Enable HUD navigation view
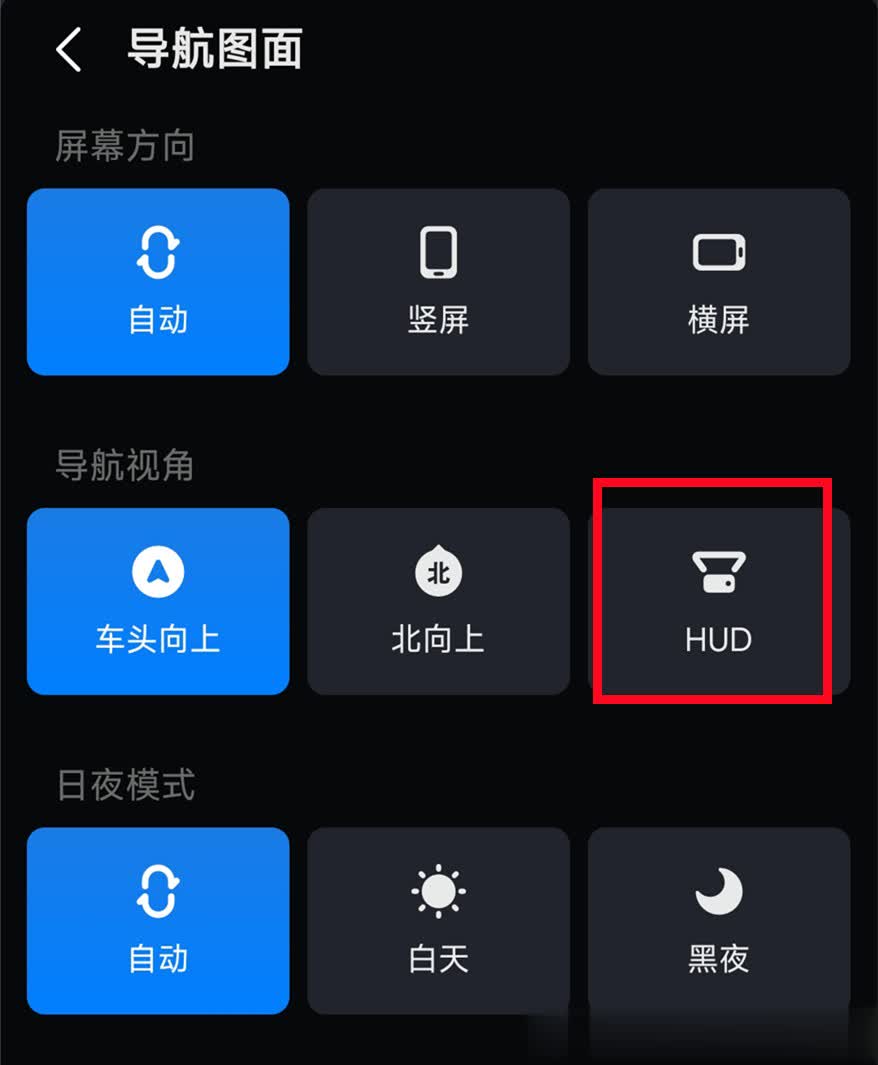The image size is (878, 1065). [x=718, y=601]
